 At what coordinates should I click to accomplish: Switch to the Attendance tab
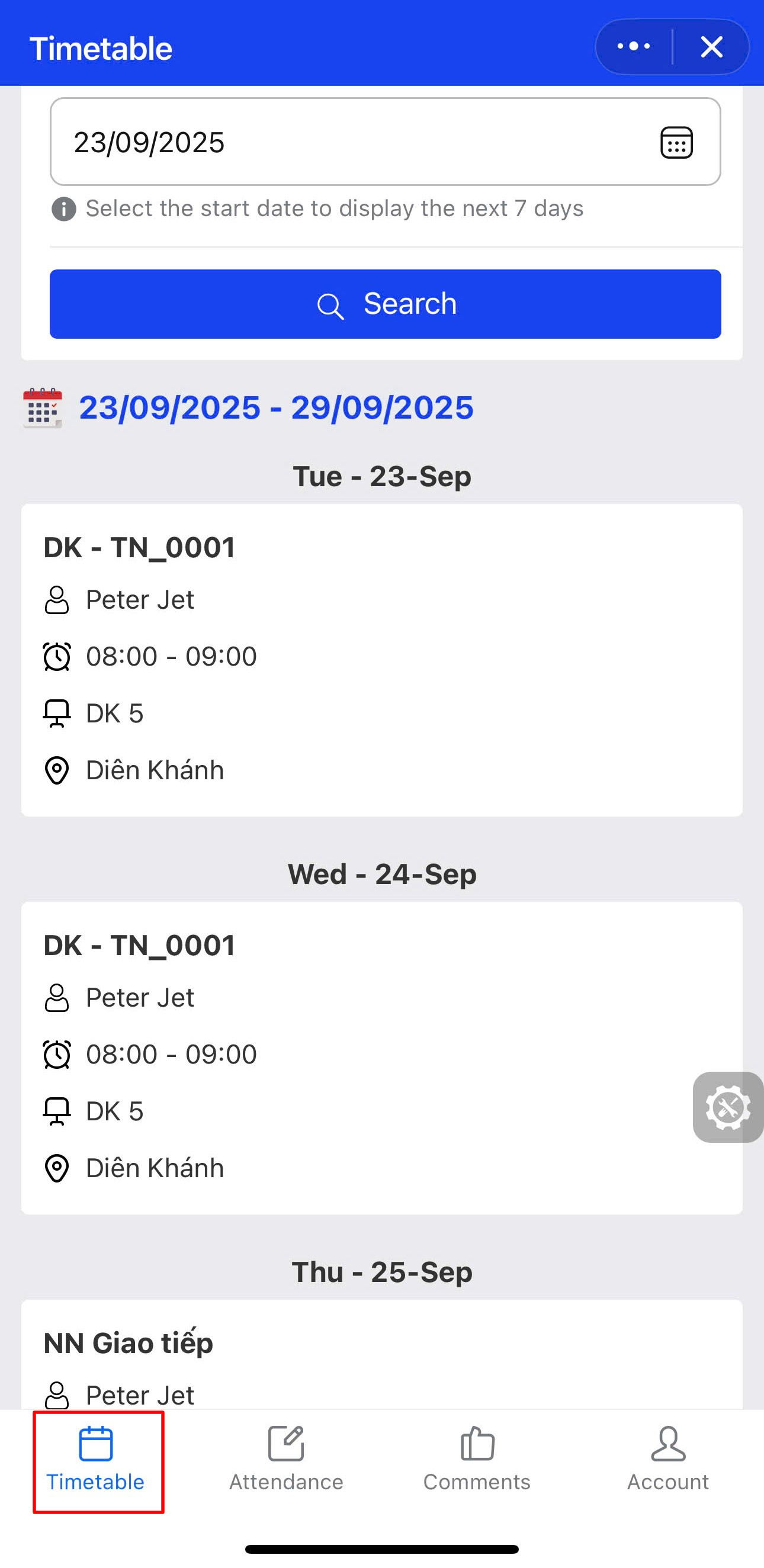[x=286, y=1460]
